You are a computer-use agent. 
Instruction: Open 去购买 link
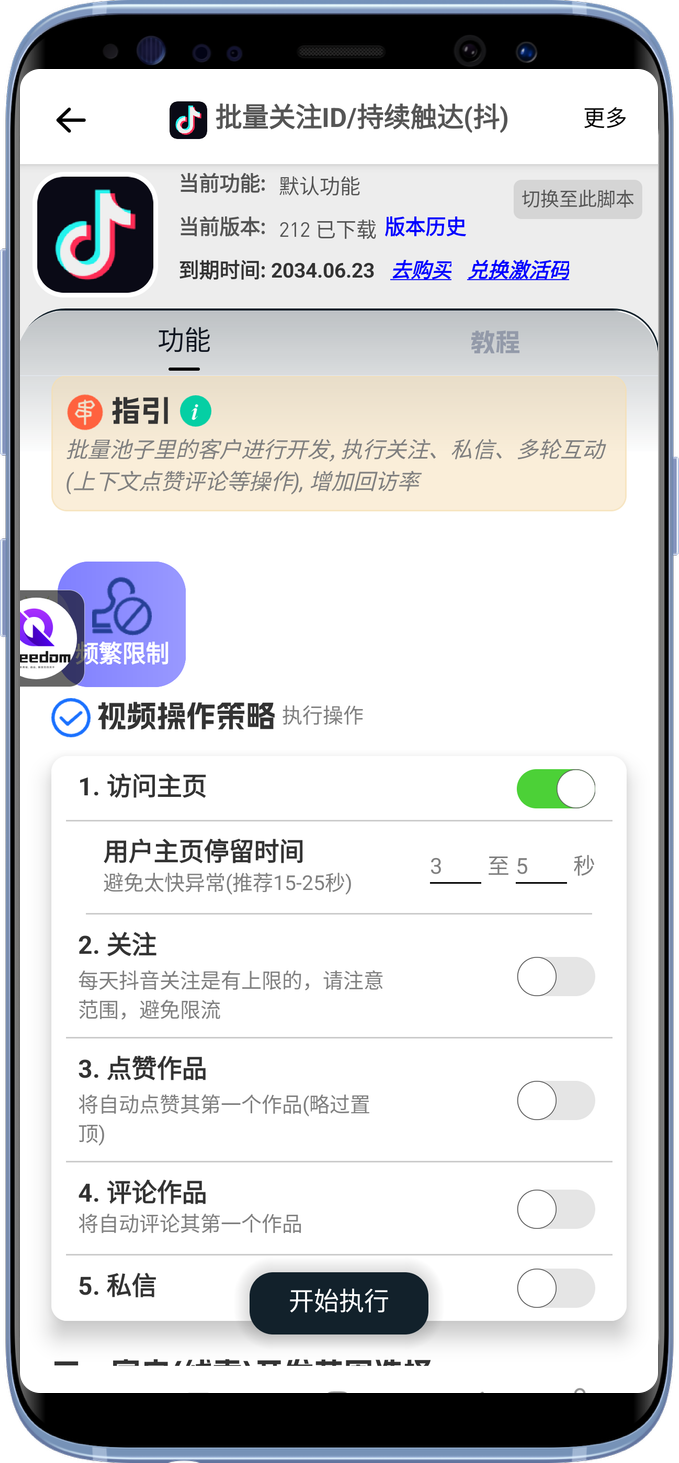pos(421,270)
